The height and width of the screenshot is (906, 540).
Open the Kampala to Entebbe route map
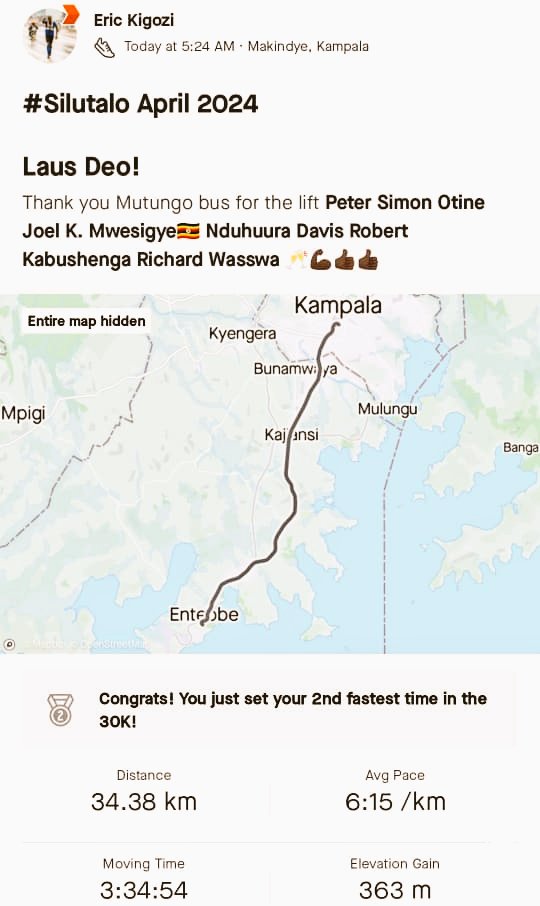click(270, 474)
